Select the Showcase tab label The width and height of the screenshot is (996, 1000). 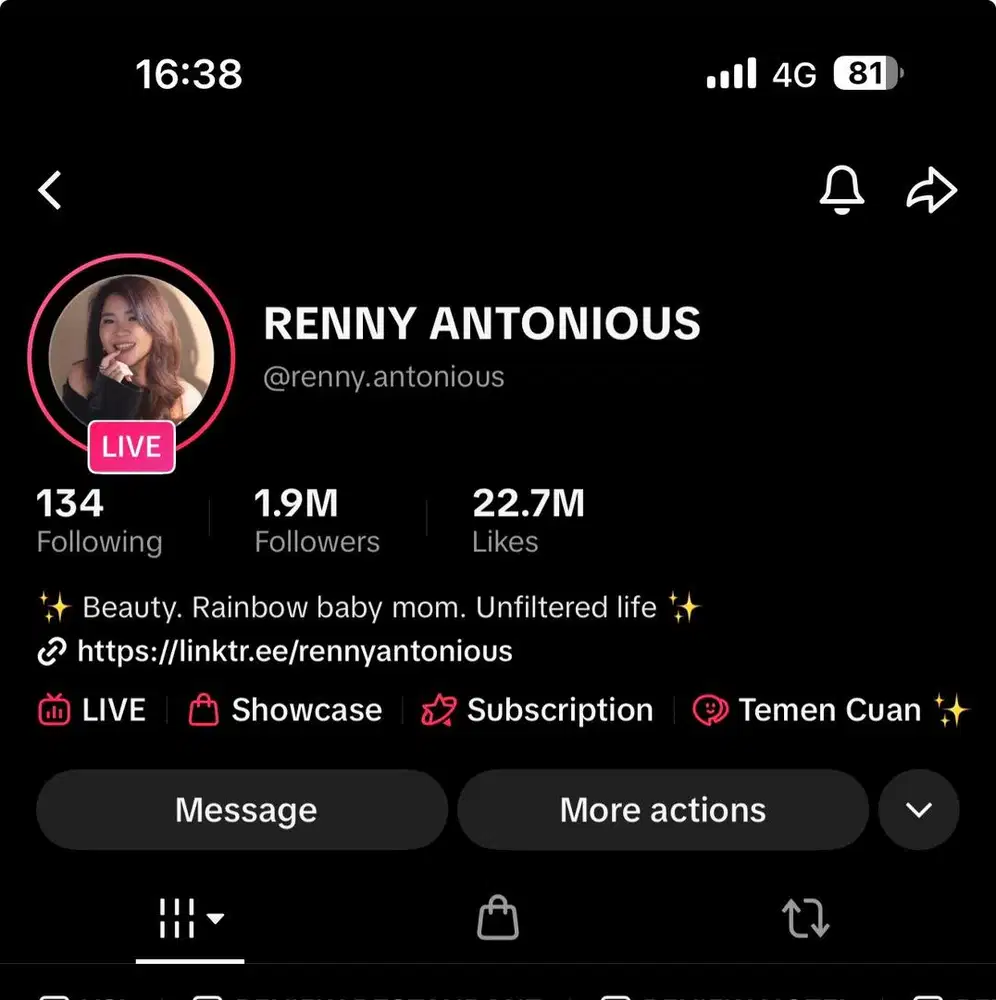point(306,710)
